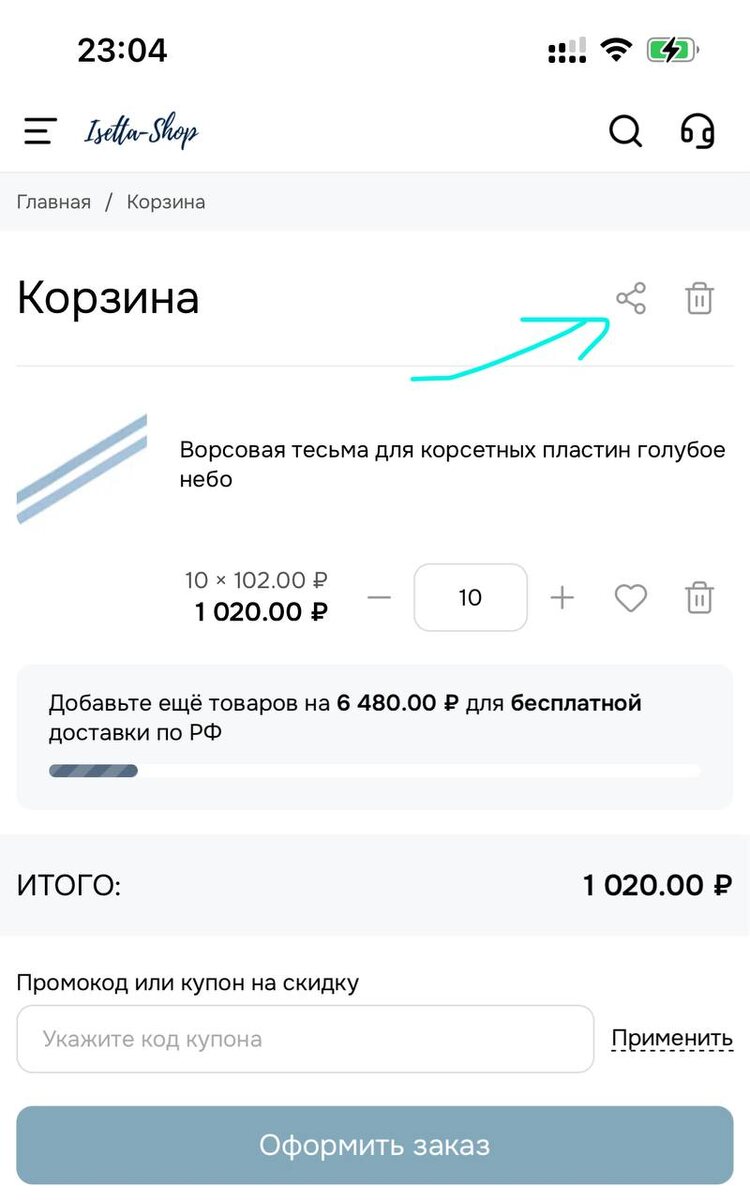The height and width of the screenshot is (1200, 750).
Task: Increase quantity with the plus button
Action: point(561,597)
